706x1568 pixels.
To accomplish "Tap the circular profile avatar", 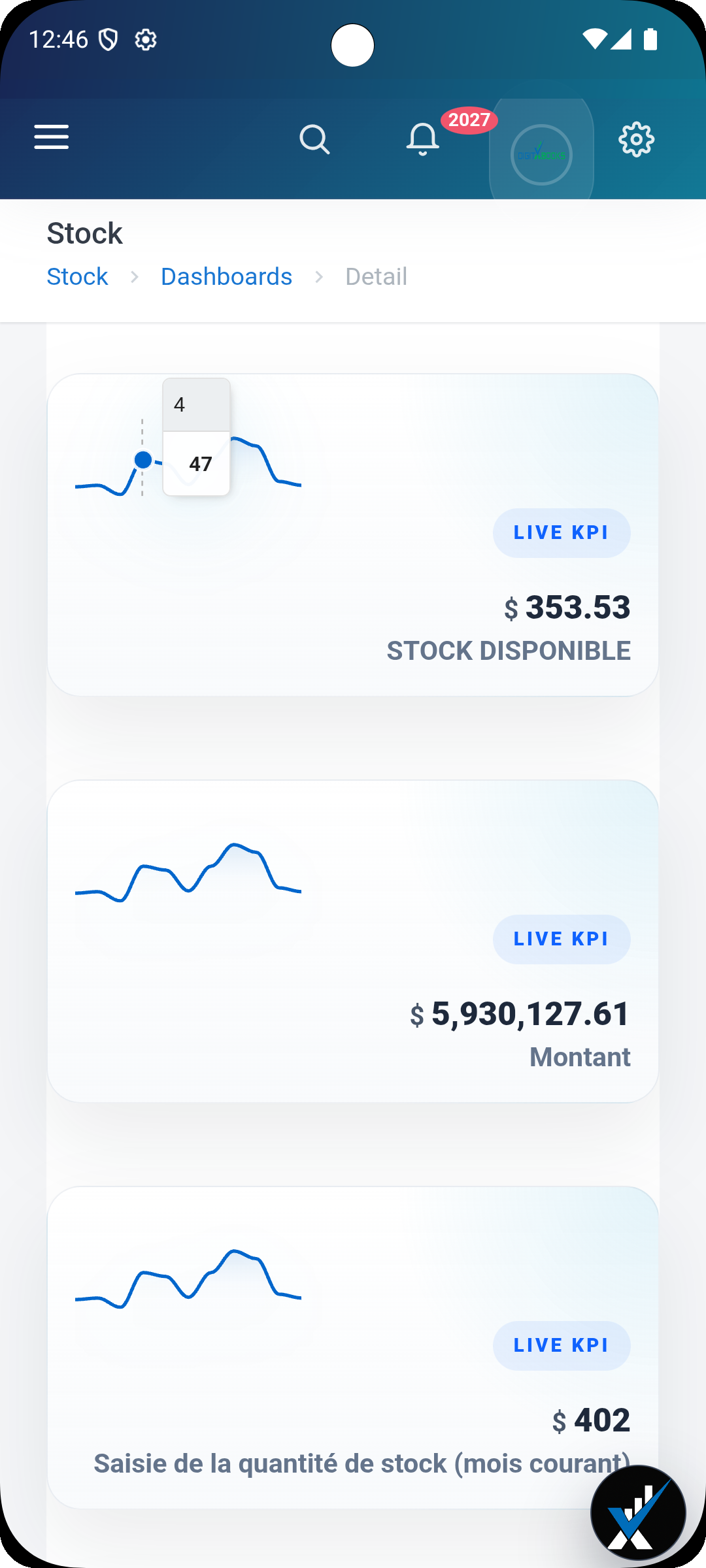I will 541,154.
